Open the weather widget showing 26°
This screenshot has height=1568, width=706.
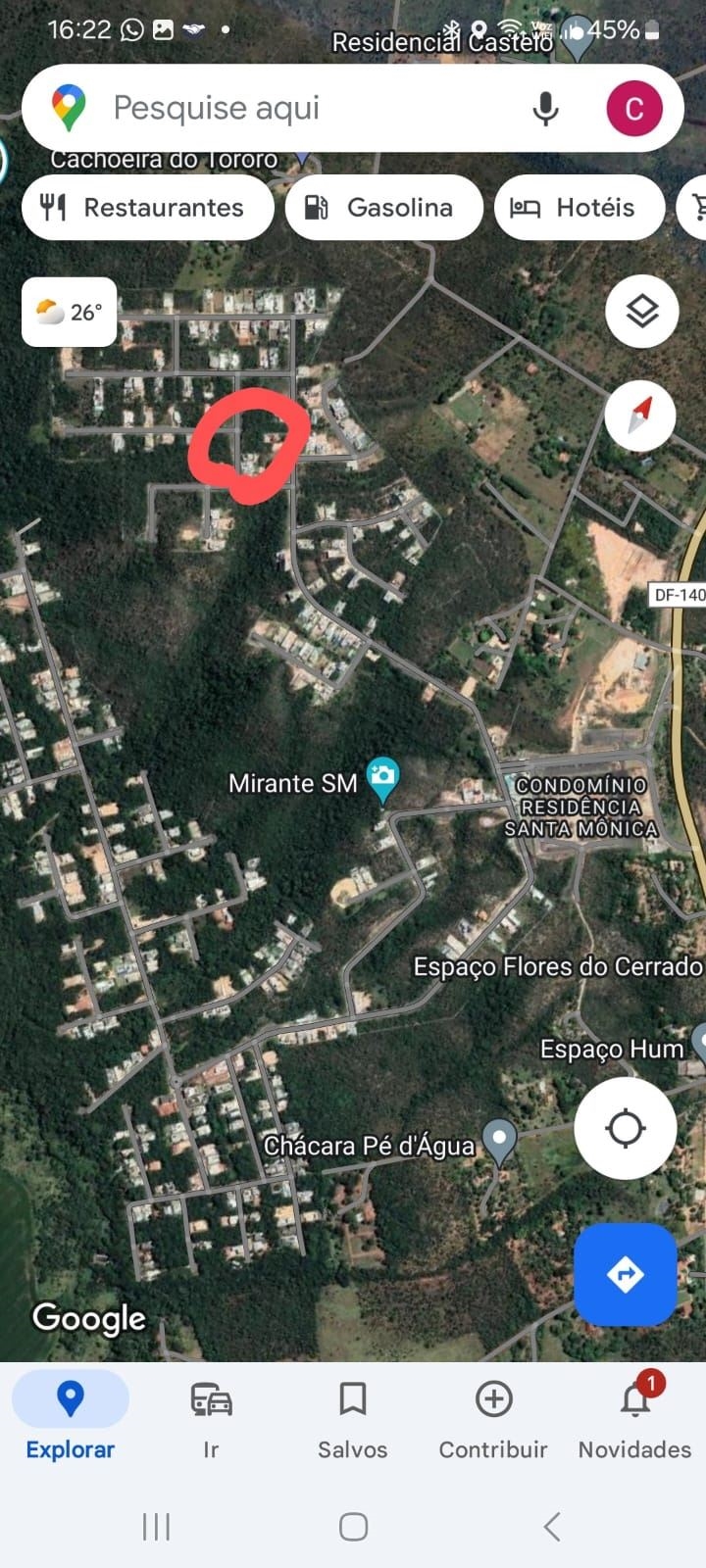coord(69,313)
